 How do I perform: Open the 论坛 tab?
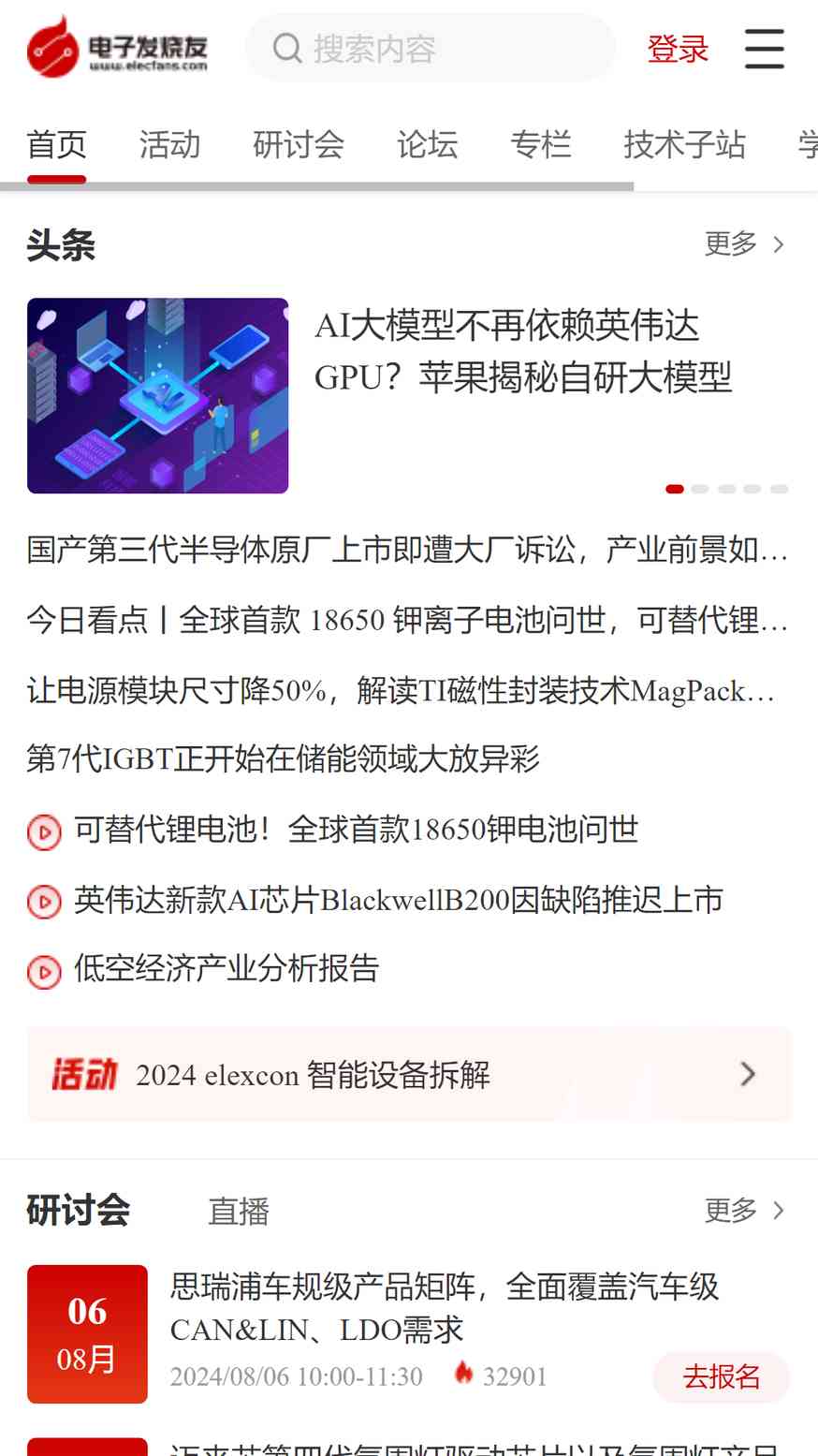[427, 145]
